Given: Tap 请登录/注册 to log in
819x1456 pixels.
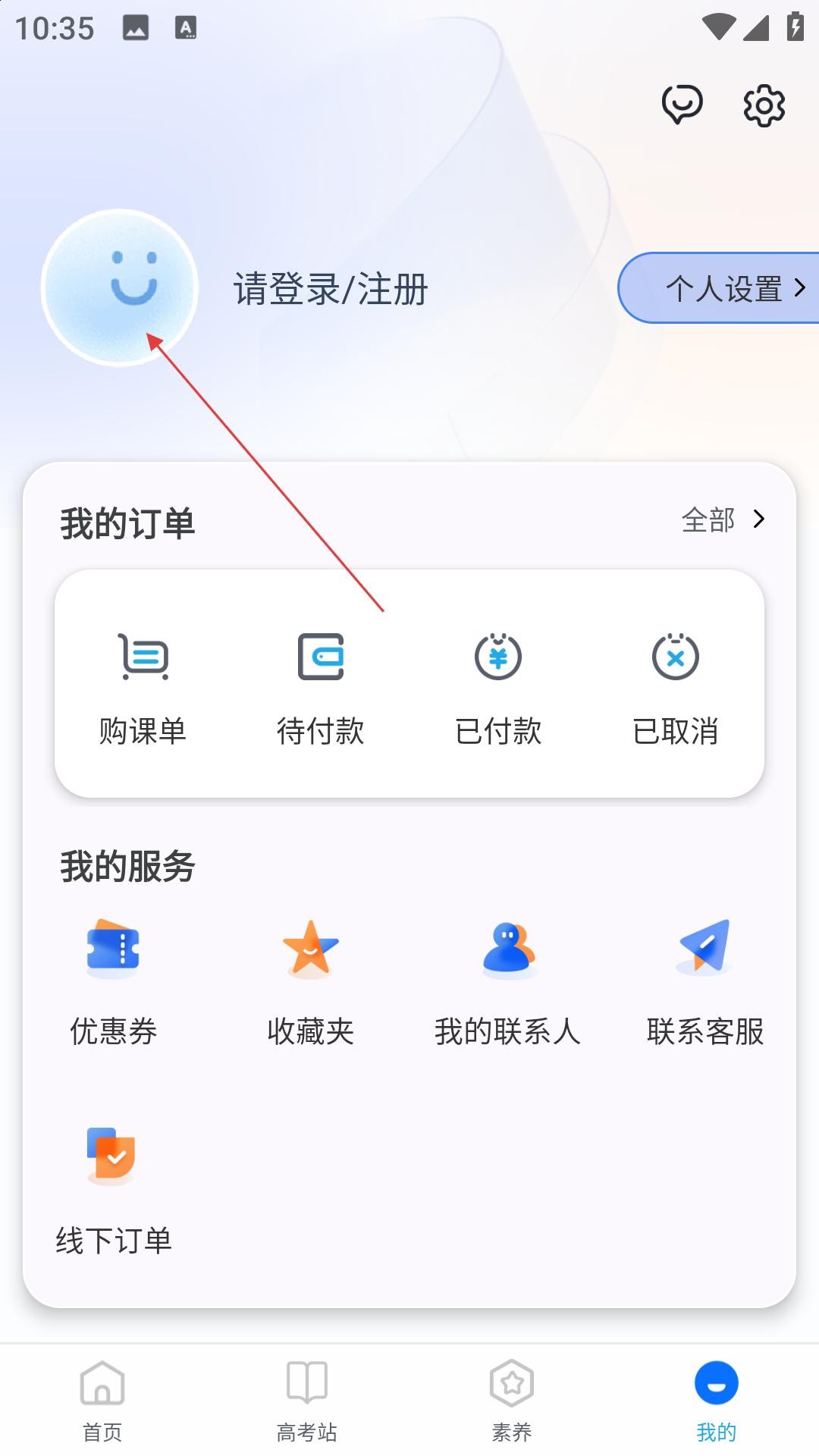Looking at the screenshot, I should (x=329, y=288).
